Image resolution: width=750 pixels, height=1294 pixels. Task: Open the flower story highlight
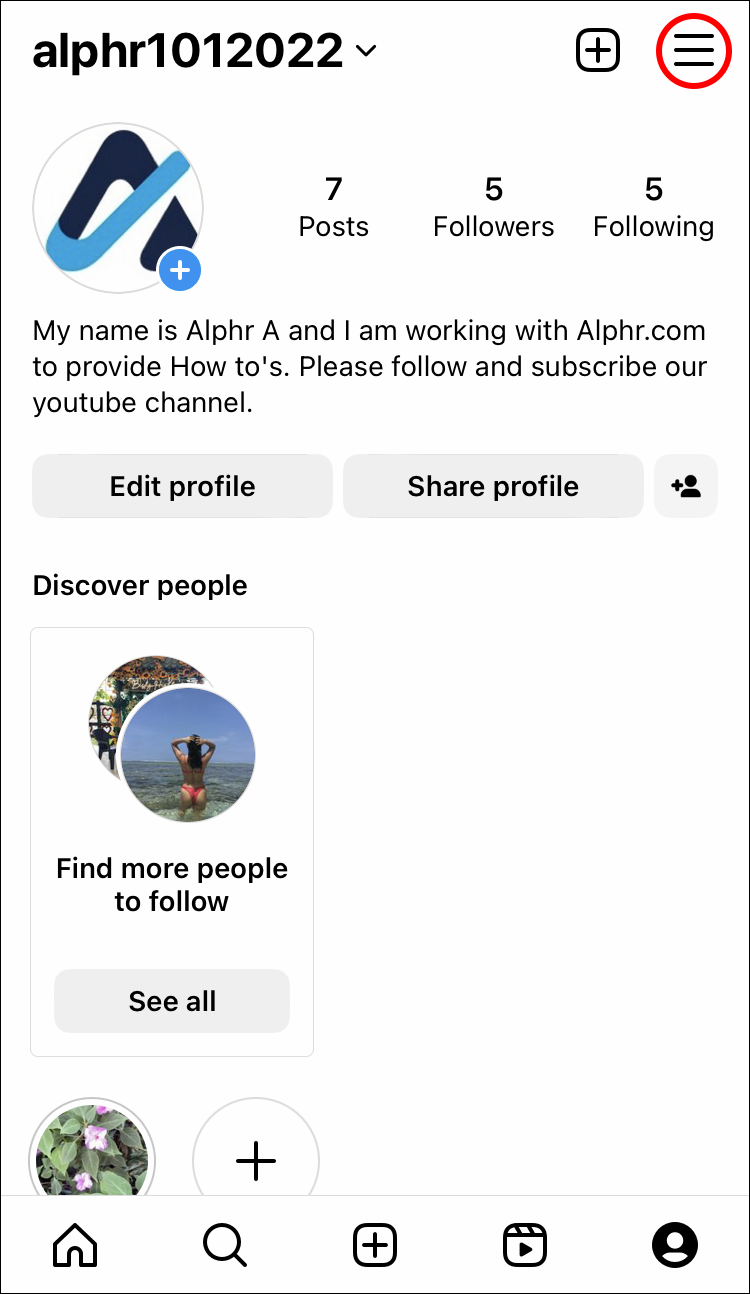click(92, 1155)
